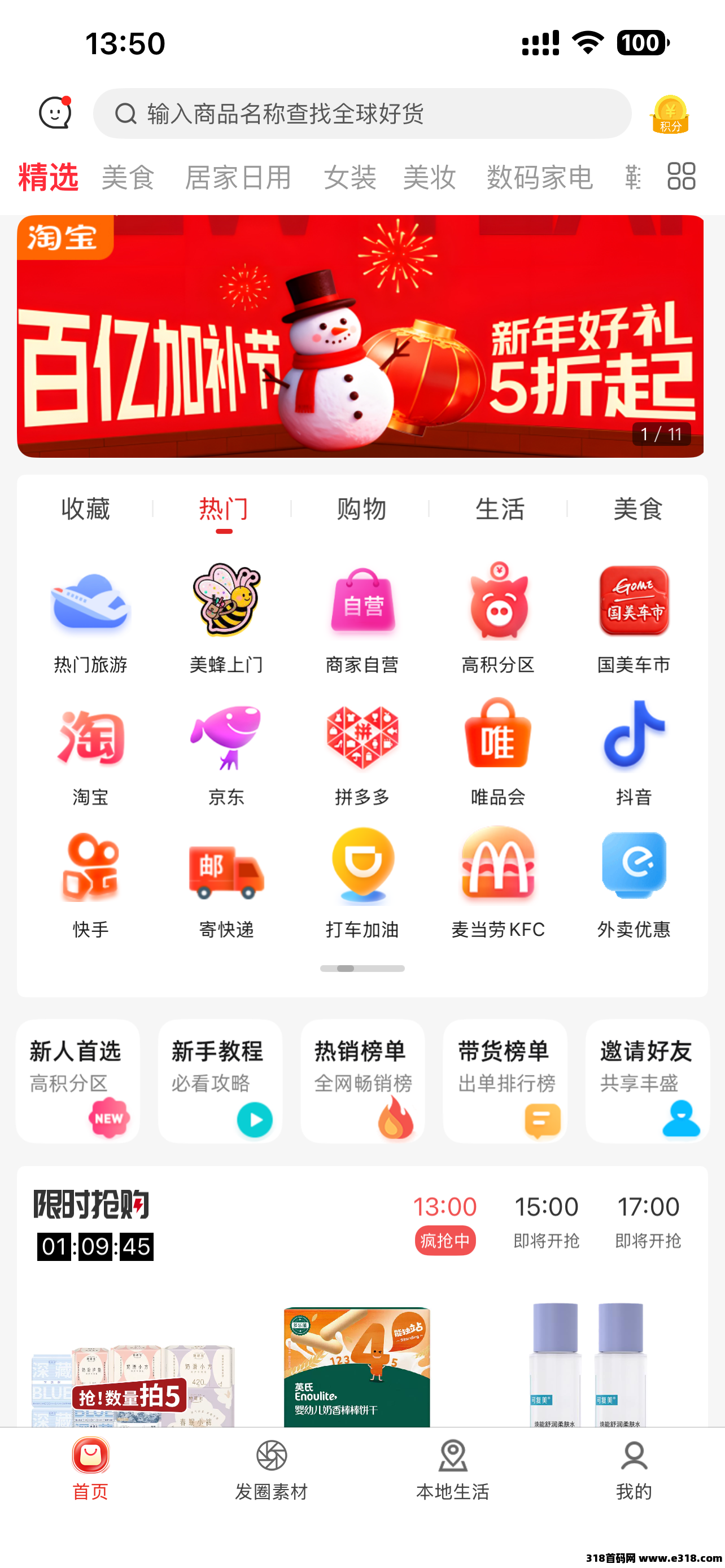Click the product search input field
Viewport: 725px width, 1568px height.
362,115
